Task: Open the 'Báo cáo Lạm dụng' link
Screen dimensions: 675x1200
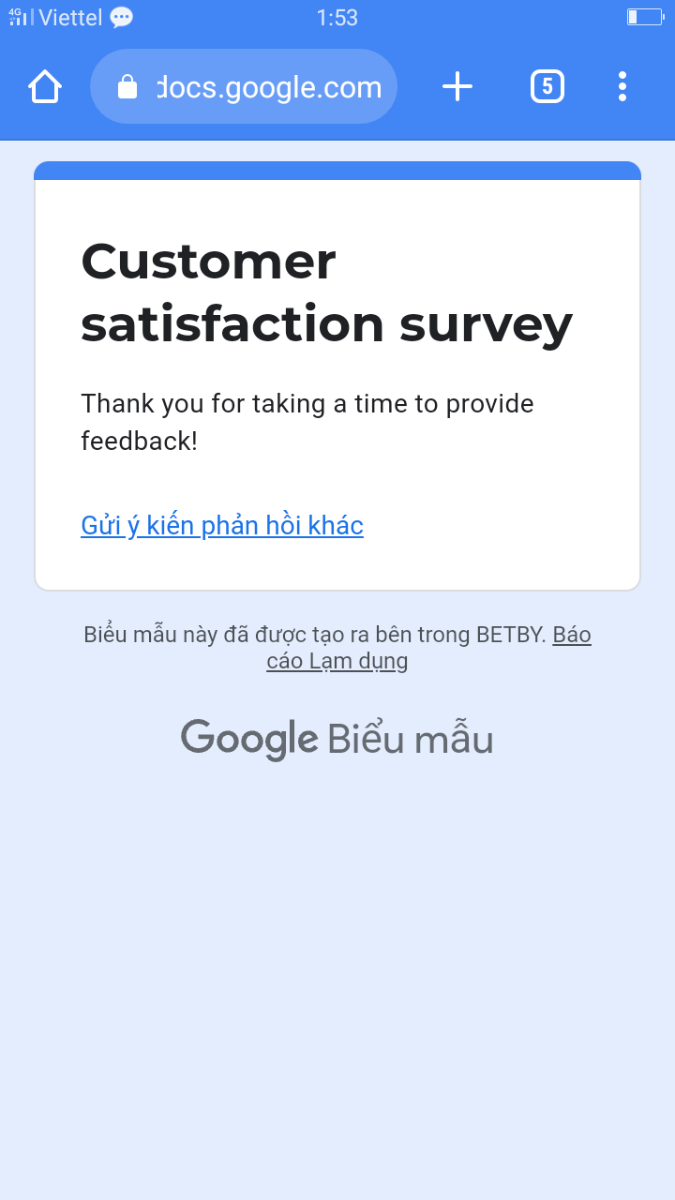Action: point(336,660)
